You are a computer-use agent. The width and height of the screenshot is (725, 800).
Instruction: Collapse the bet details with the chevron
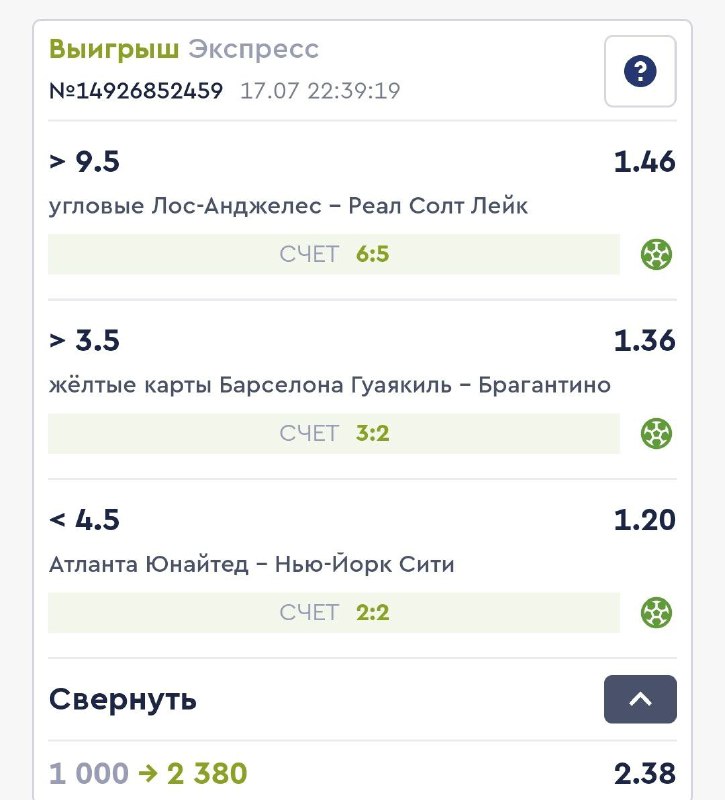(x=640, y=699)
